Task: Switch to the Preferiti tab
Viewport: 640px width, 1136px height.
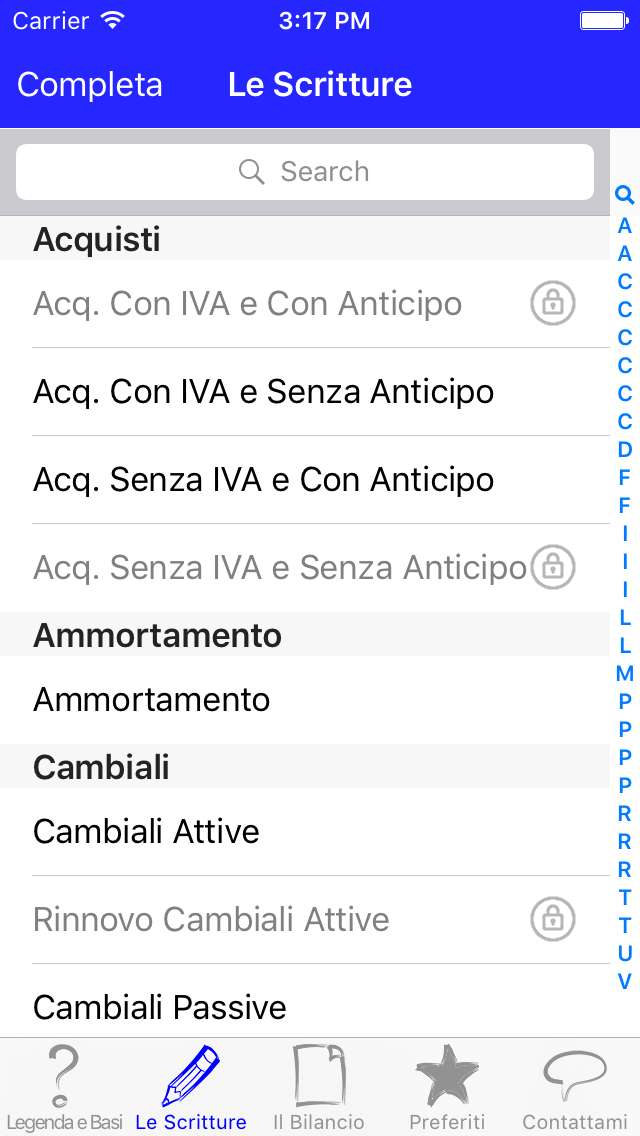Action: click(x=447, y=1087)
